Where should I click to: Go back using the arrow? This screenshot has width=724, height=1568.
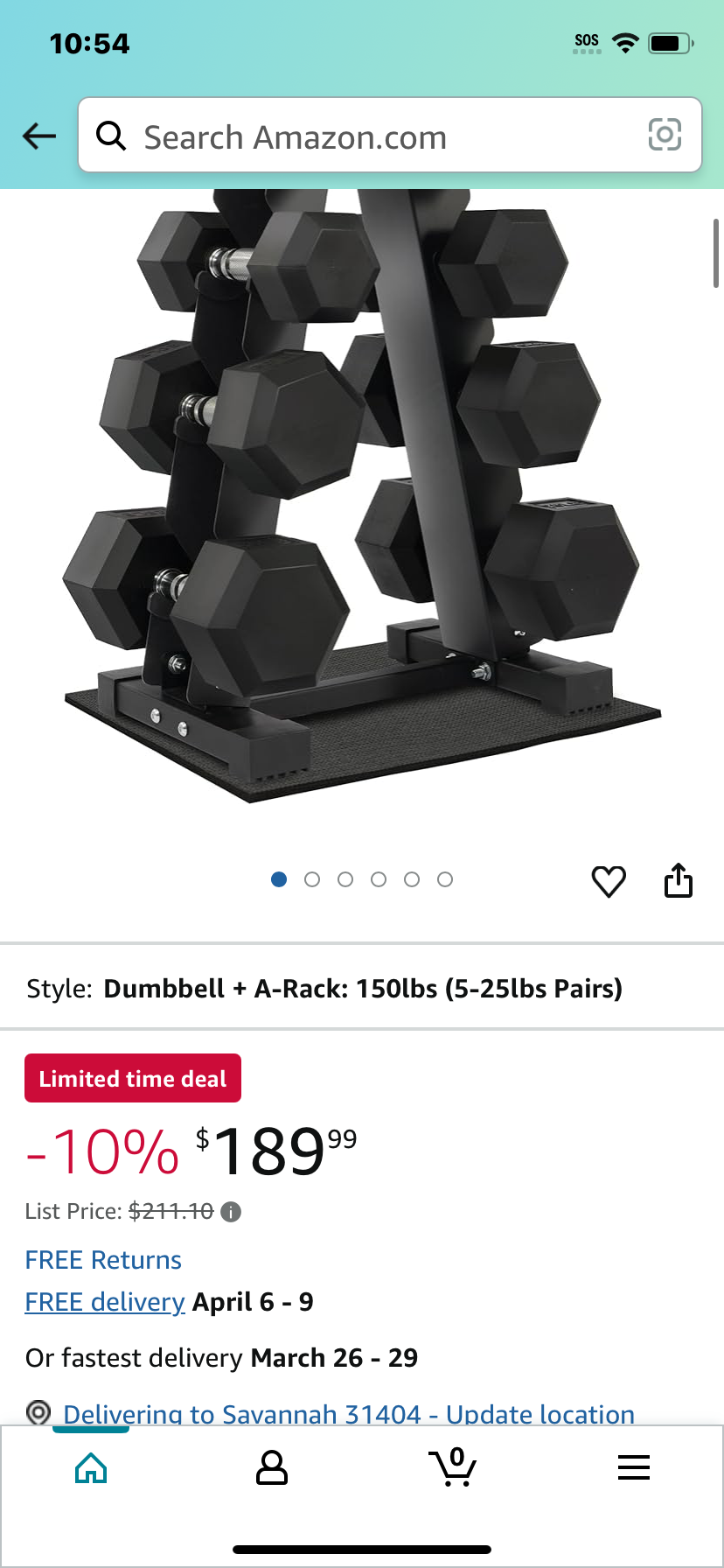pos(39,136)
